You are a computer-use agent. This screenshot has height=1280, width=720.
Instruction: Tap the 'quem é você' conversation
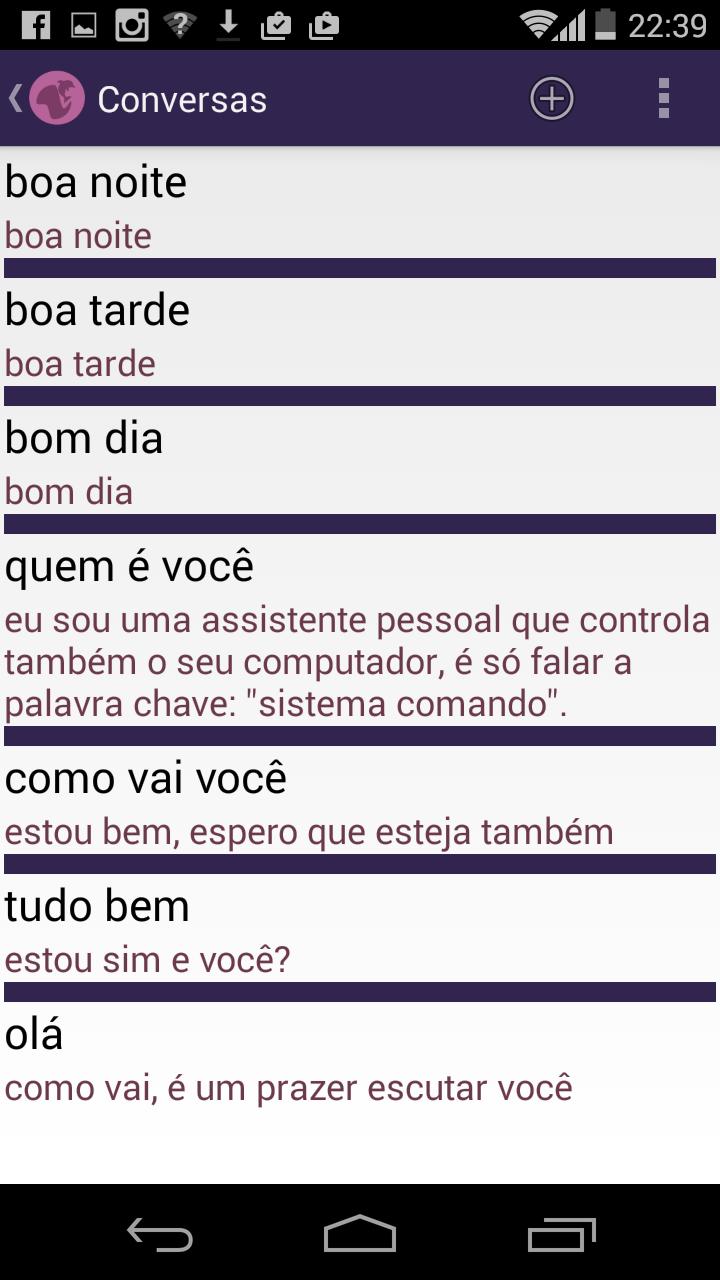click(360, 632)
